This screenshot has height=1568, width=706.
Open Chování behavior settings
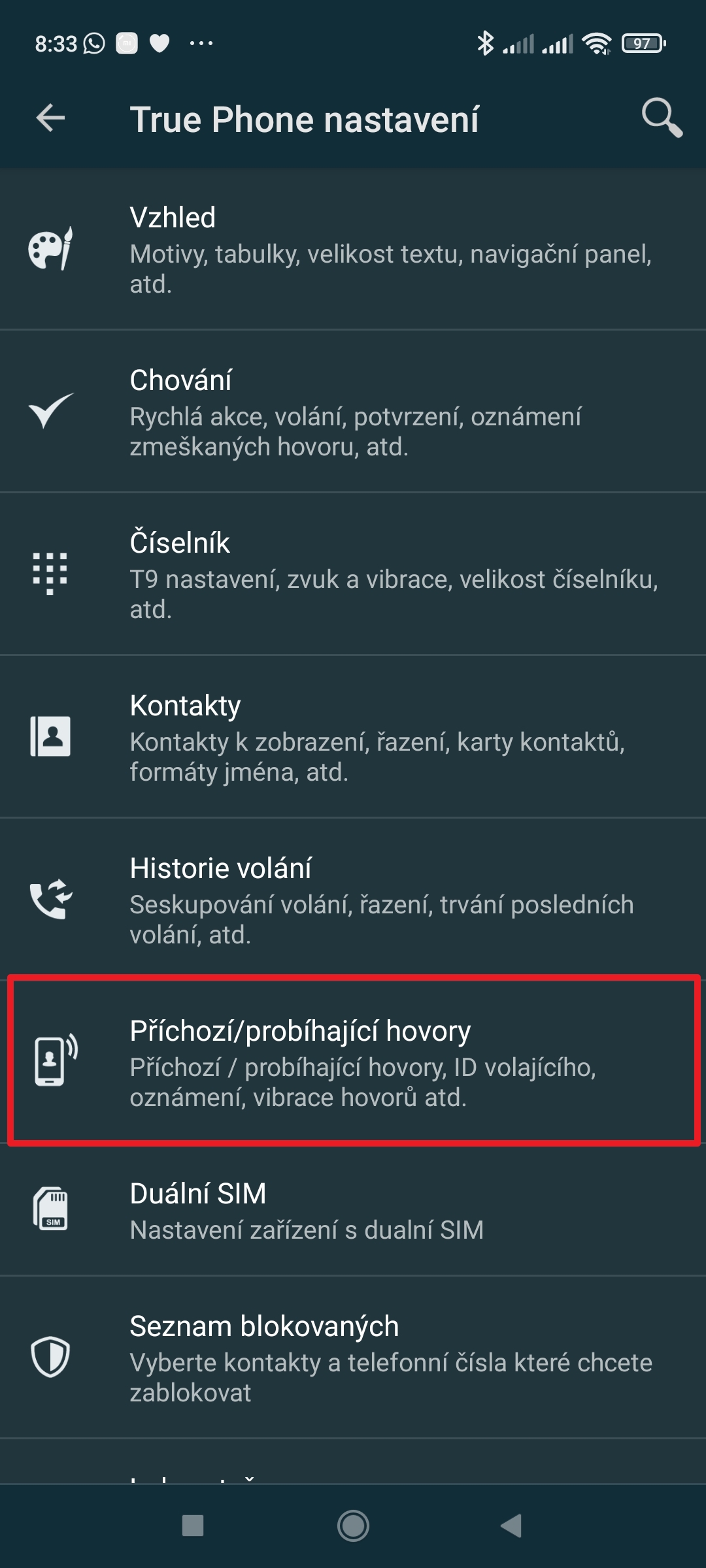[353, 412]
